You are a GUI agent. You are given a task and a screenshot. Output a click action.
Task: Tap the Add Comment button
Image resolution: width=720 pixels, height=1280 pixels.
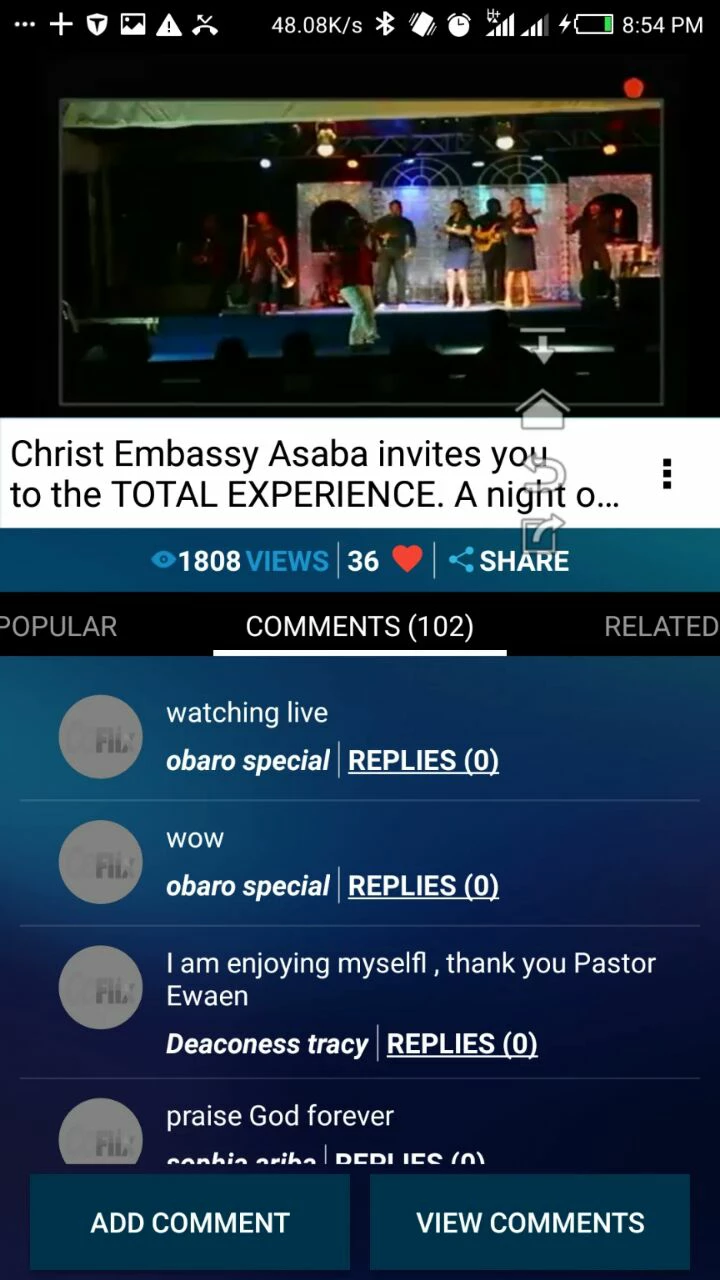tap(190, 1222)
